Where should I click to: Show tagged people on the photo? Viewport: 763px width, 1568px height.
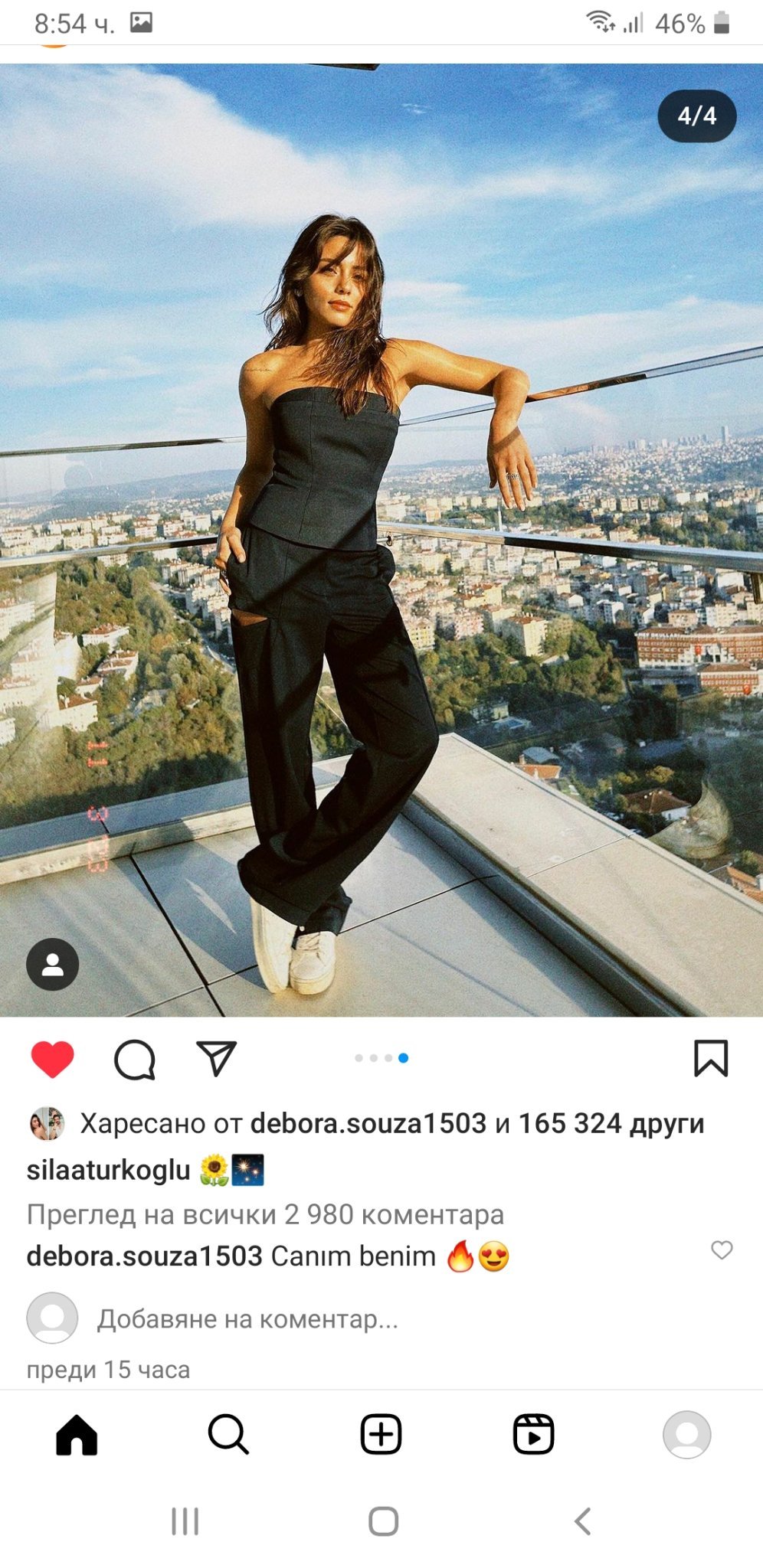click(53, 965)
